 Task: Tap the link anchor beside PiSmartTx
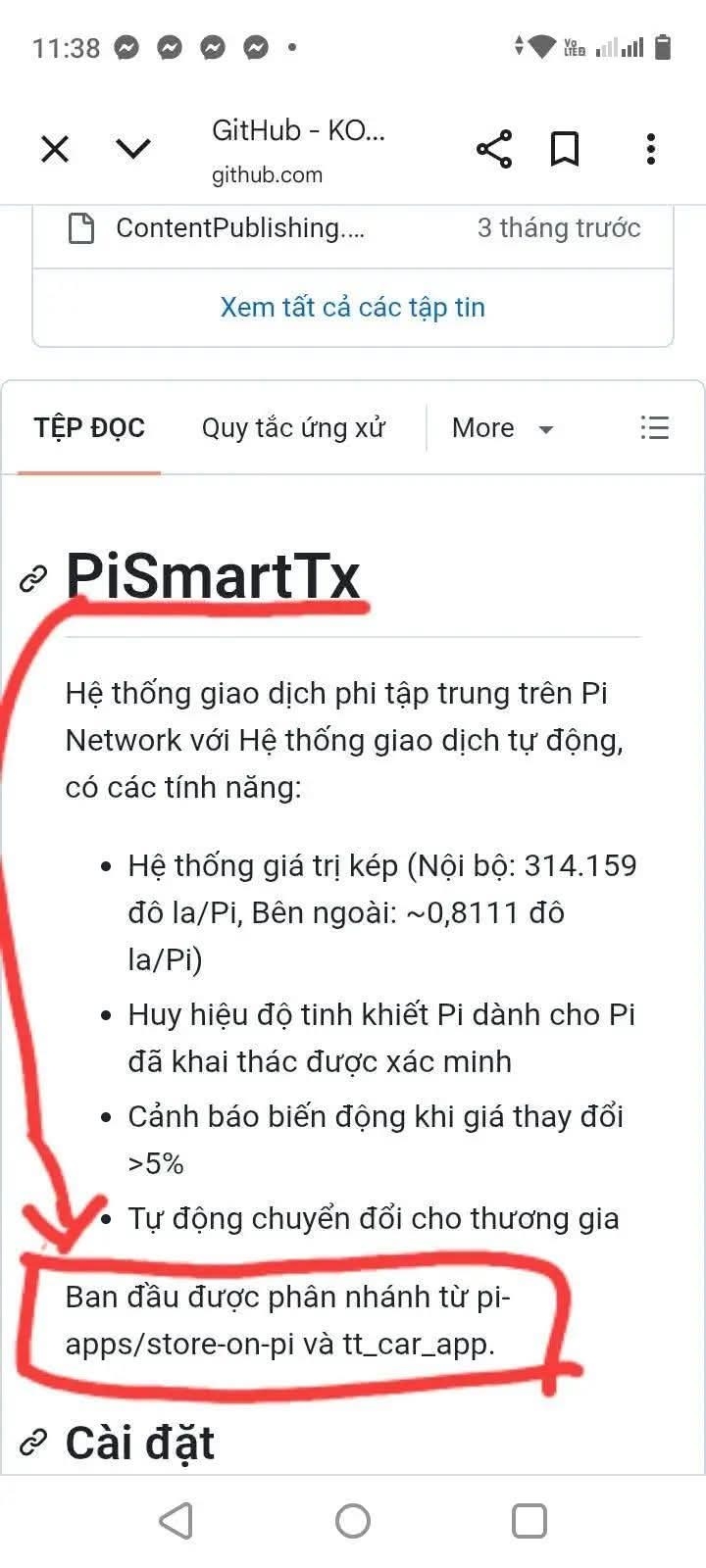33,579
